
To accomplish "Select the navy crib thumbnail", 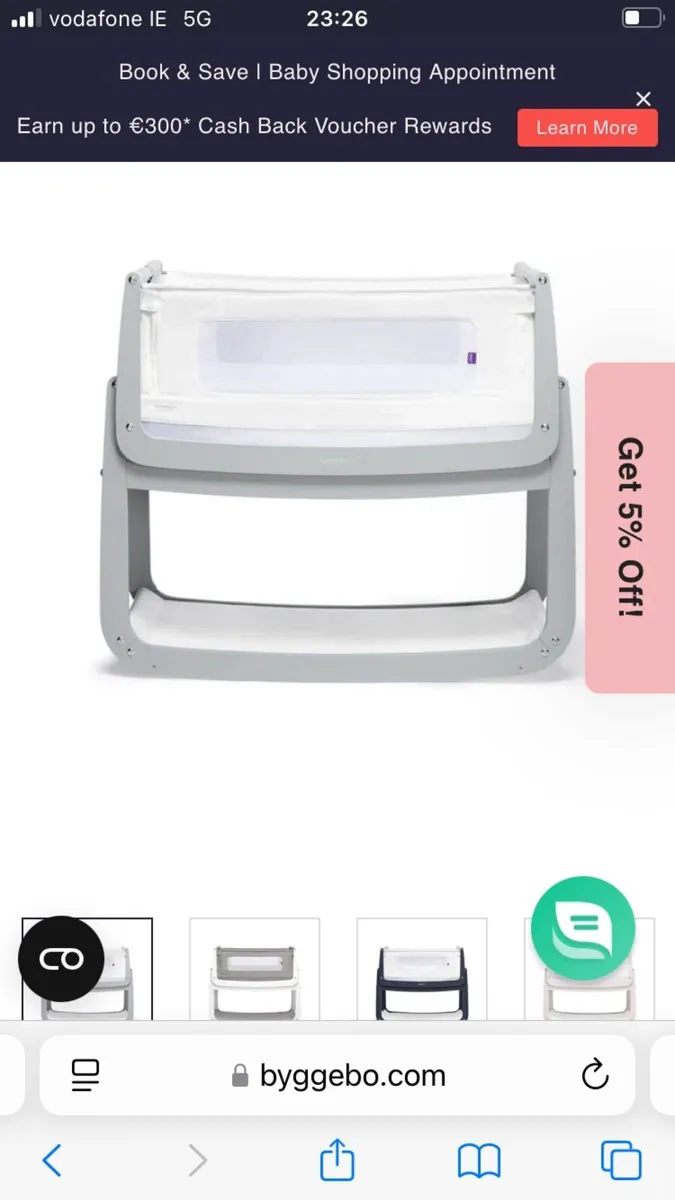I will click(x=421, y=968).
